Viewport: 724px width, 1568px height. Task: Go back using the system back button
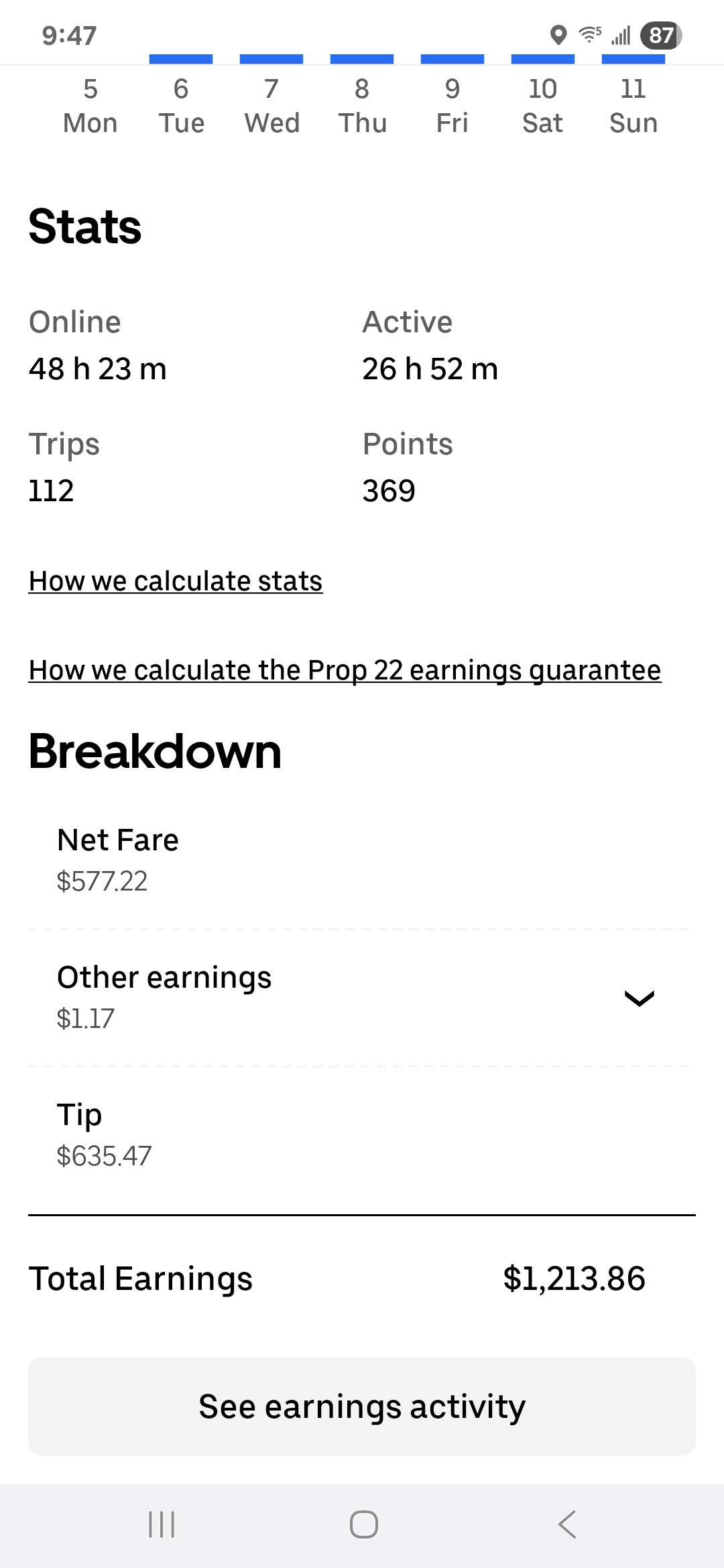click(x=567, y=1524)
